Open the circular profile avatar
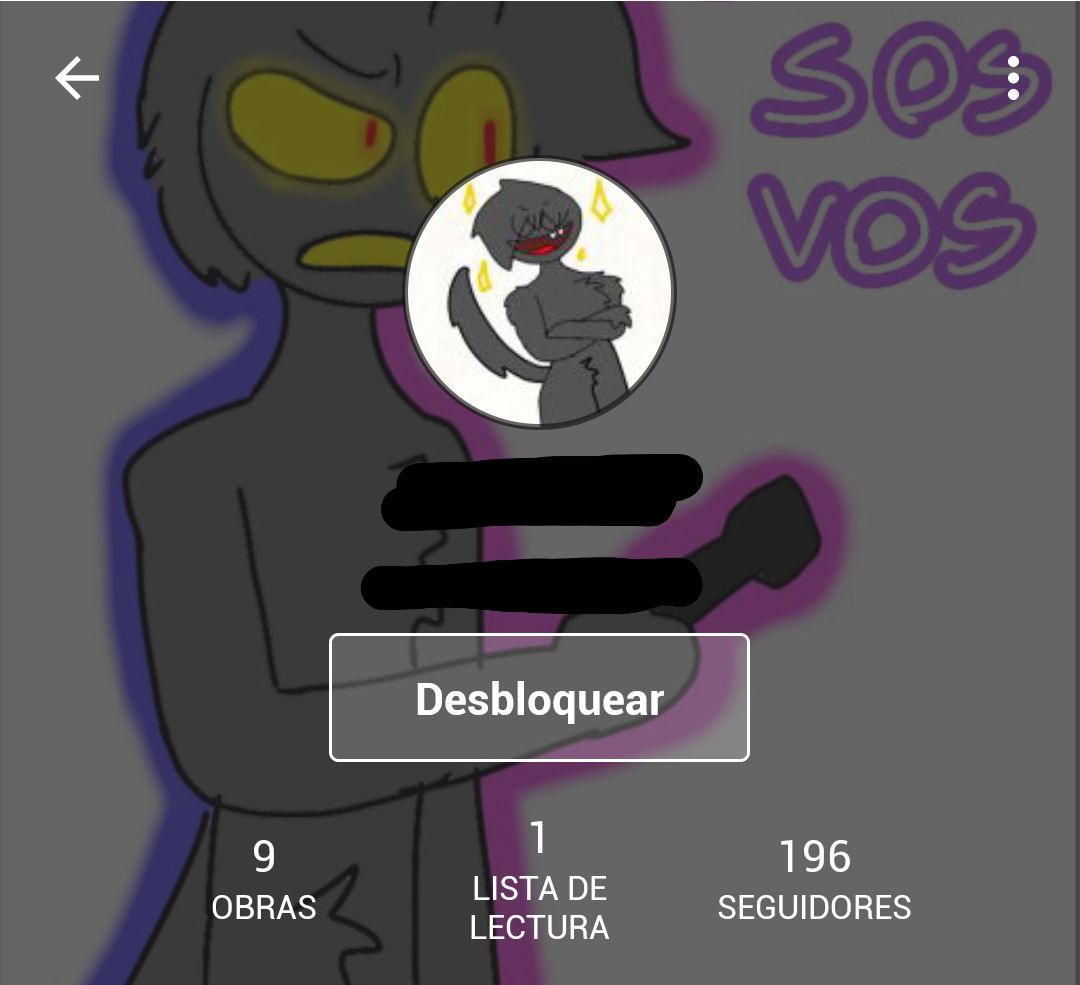Viewport: 1080px width, 985px height. coord(540,293)
